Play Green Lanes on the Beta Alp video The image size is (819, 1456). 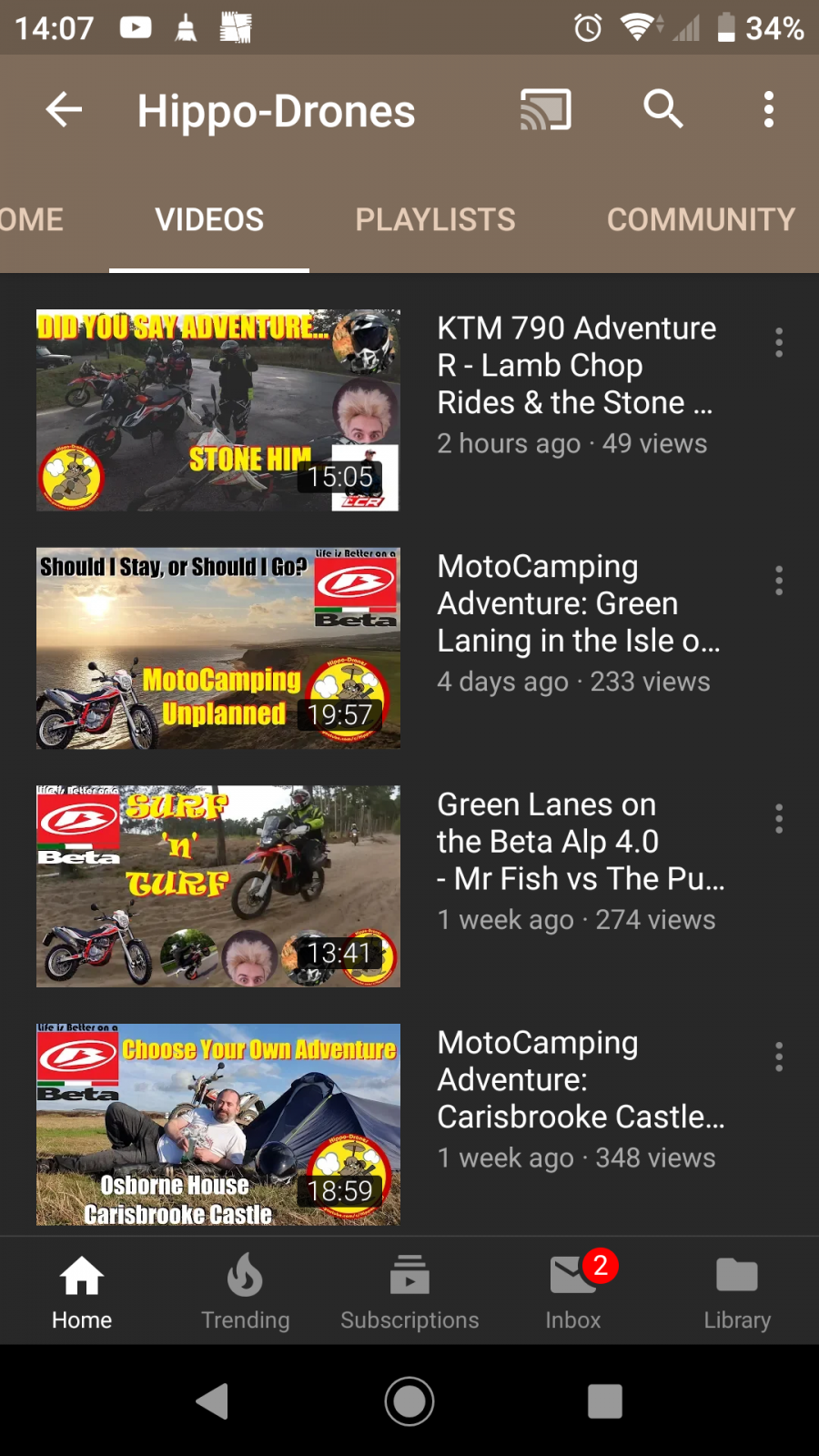click(218, 886)
